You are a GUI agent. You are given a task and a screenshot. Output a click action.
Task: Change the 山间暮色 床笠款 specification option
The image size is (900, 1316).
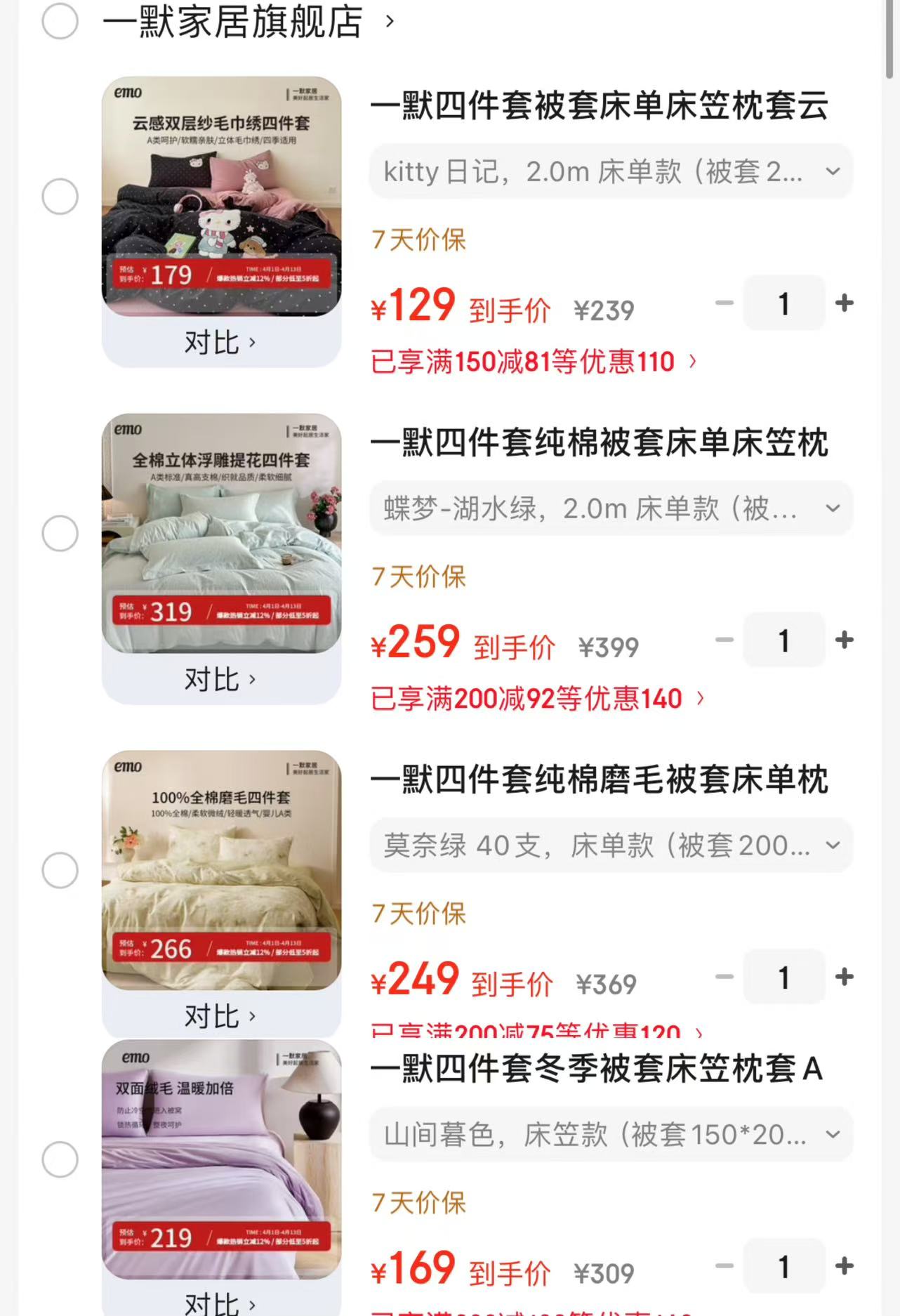pyautogui.click(x=611, y=1135)
